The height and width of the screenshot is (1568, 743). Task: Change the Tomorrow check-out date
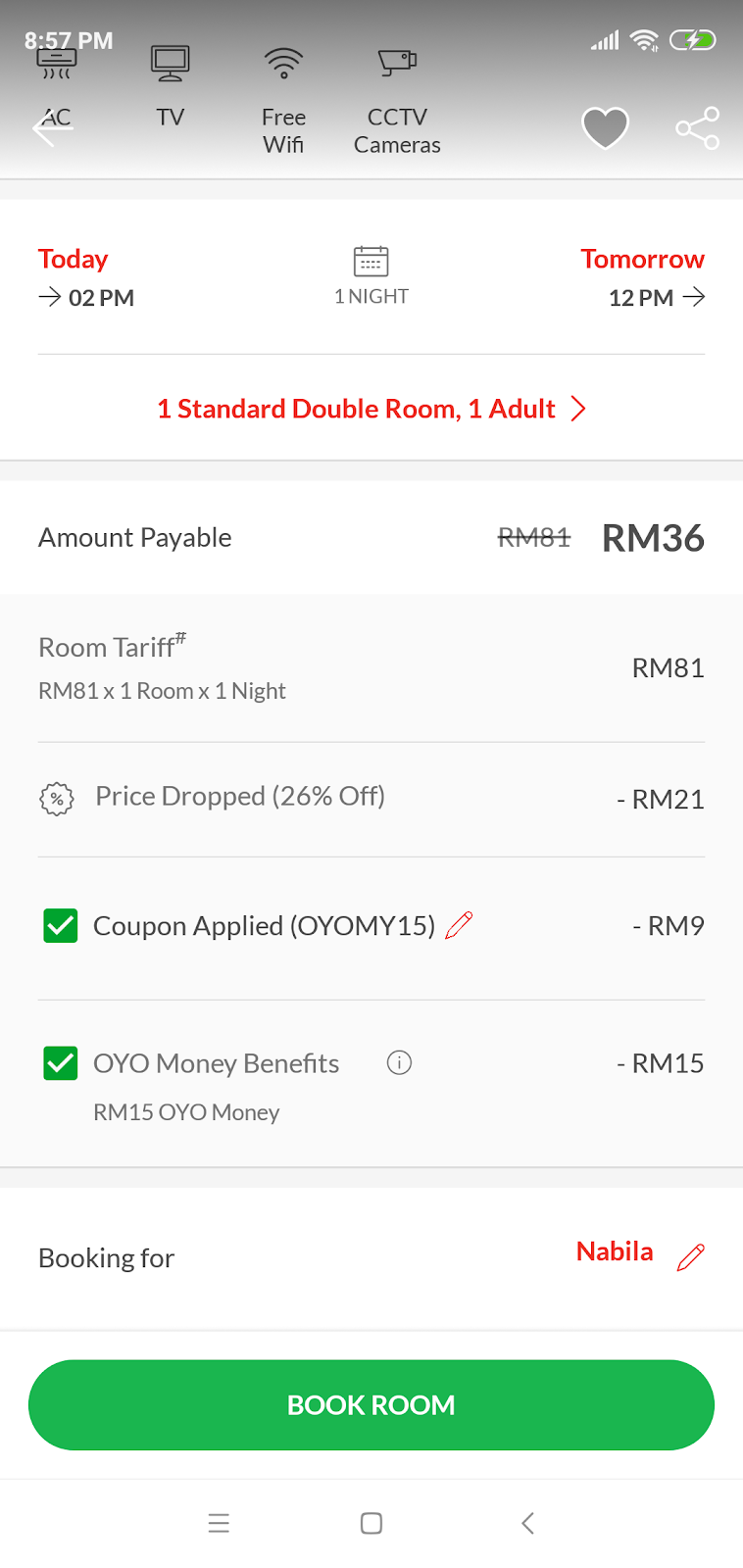(642, 277)
